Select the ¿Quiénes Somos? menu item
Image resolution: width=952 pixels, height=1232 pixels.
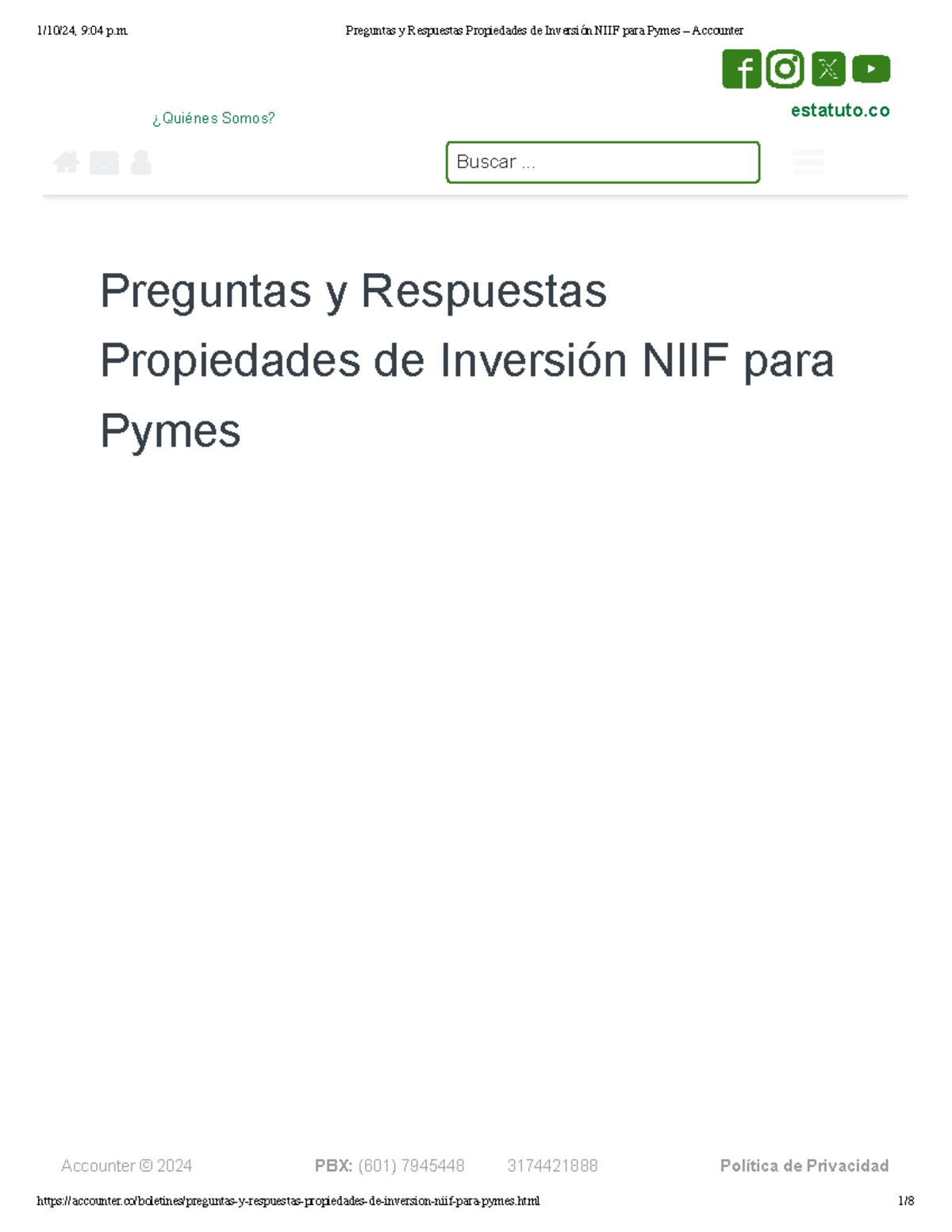pyautogui.click(x=214, y=117)
